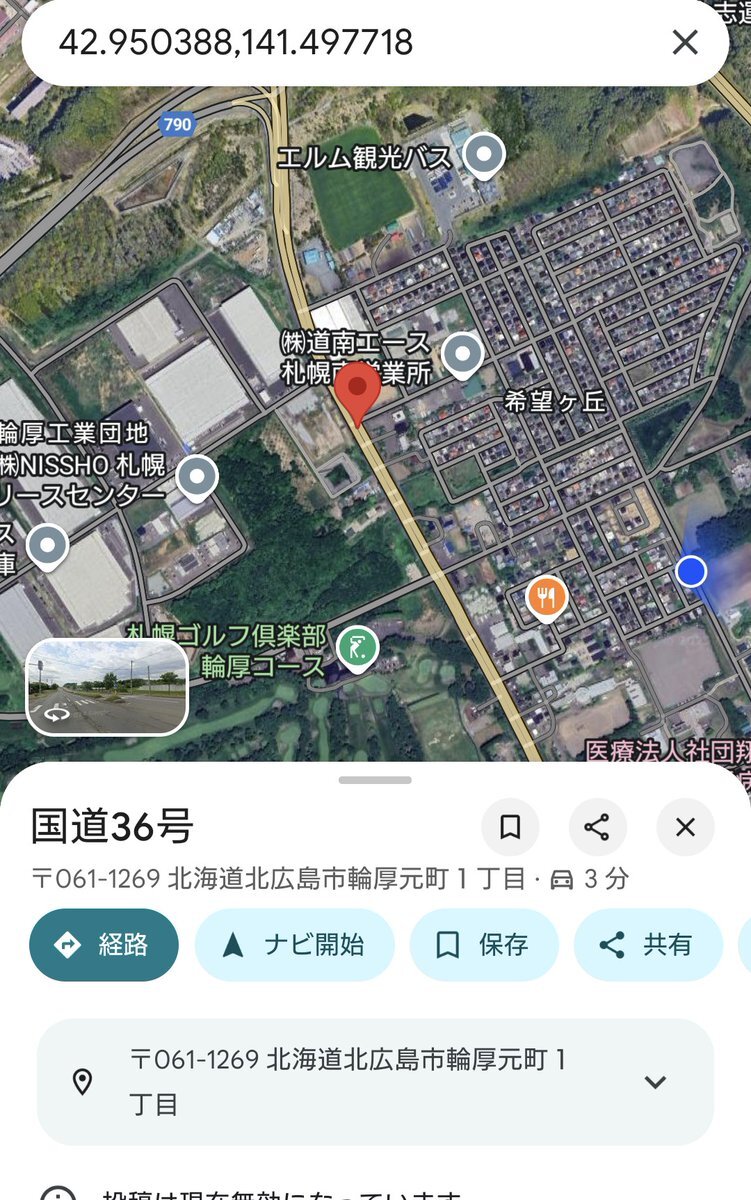The height and width of the screenshot is (1200, 751).
Task: Select the エルム観光バス map marker
Action: tap(485, 155)
